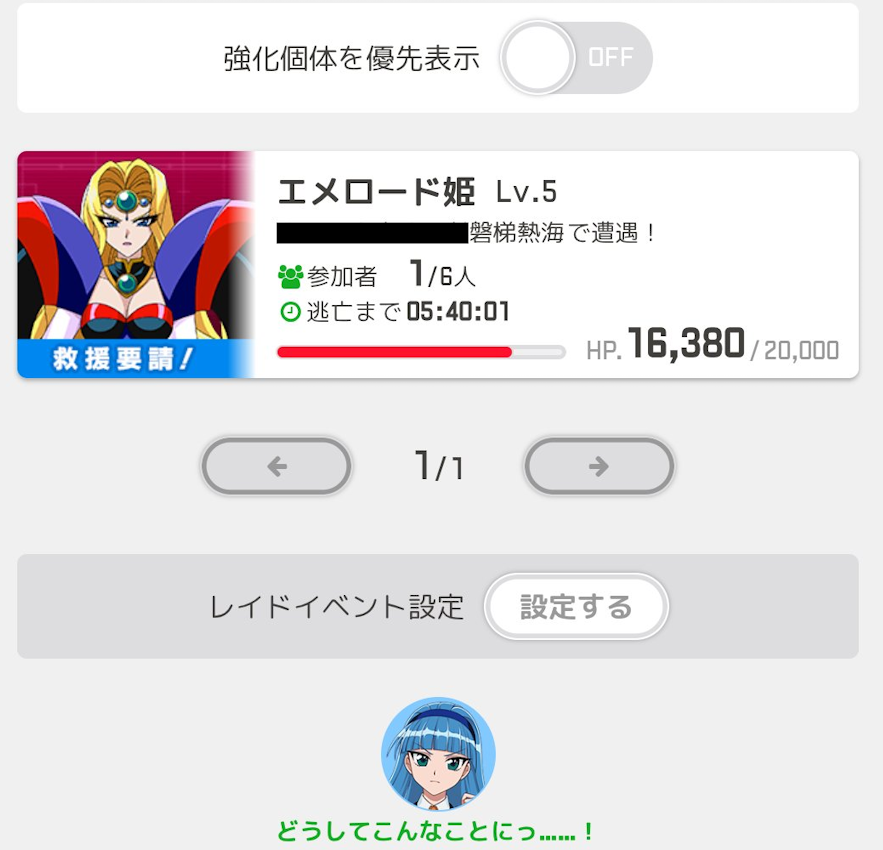
Task: Toggle the 強化個体を優先表示 switch on
Action: coord(576,58)
